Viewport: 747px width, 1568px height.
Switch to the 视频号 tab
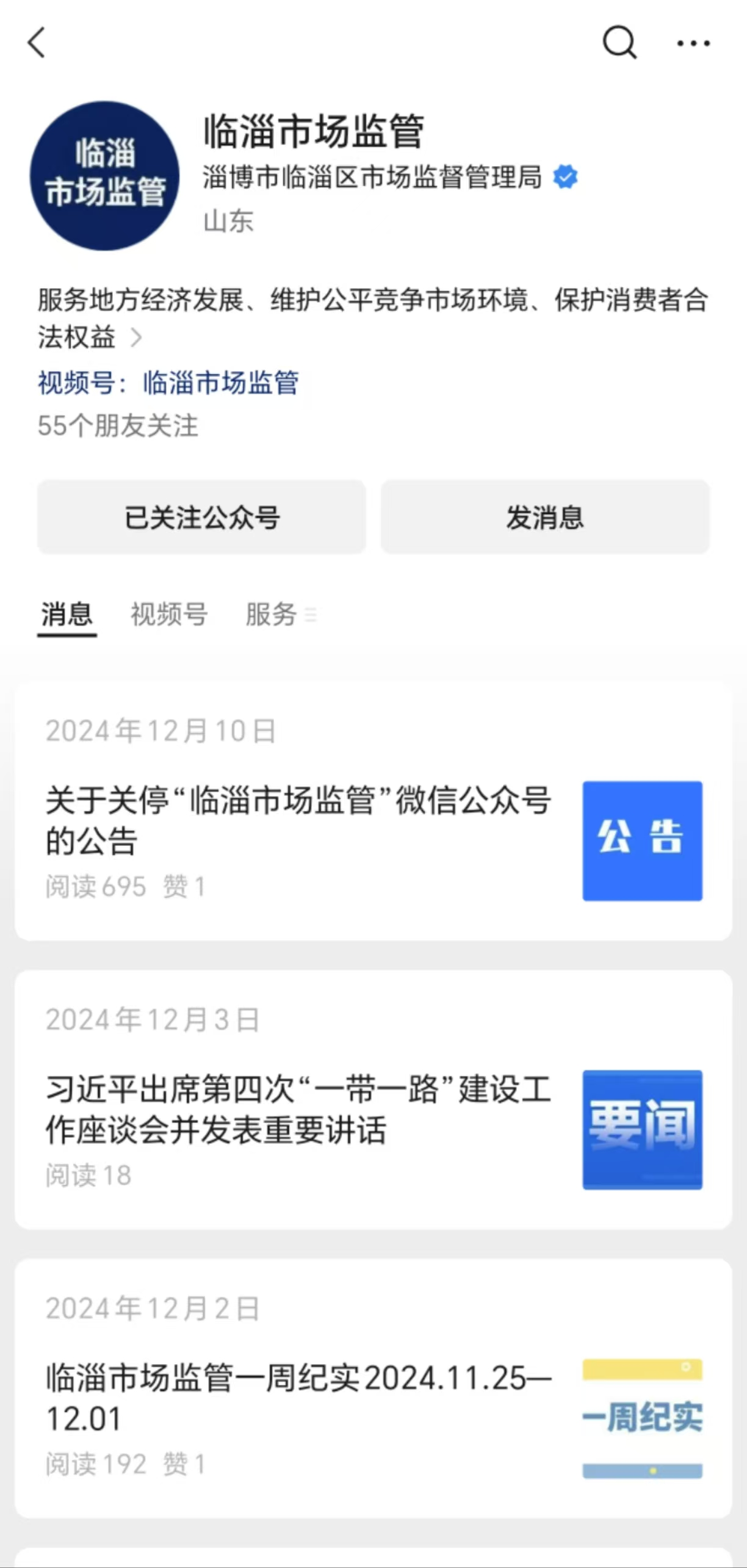click(x=168, y=615)
